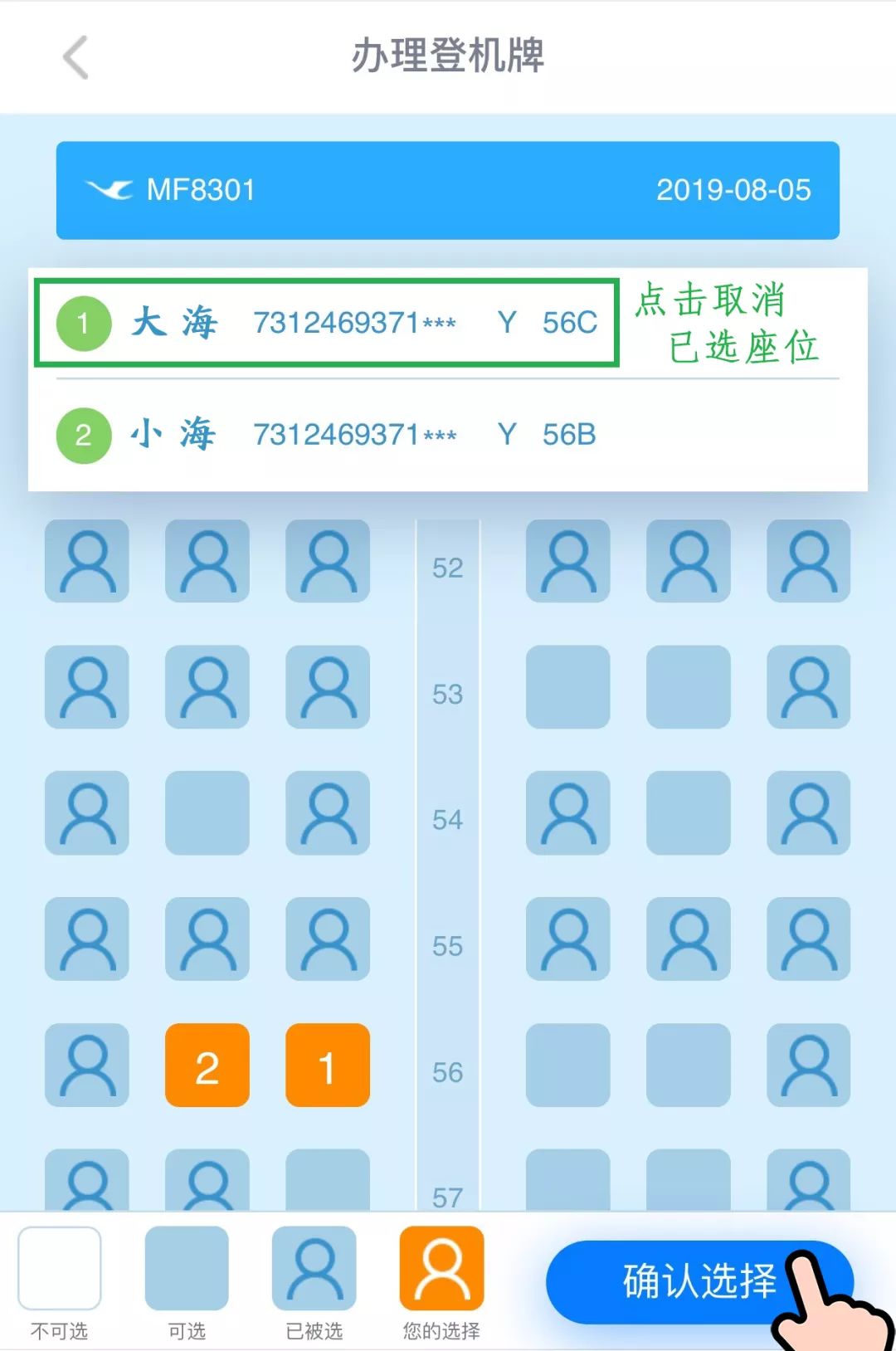Select passenger 小海 with seat 56B
Screen dimensions: 896x1351
point(326,434)
